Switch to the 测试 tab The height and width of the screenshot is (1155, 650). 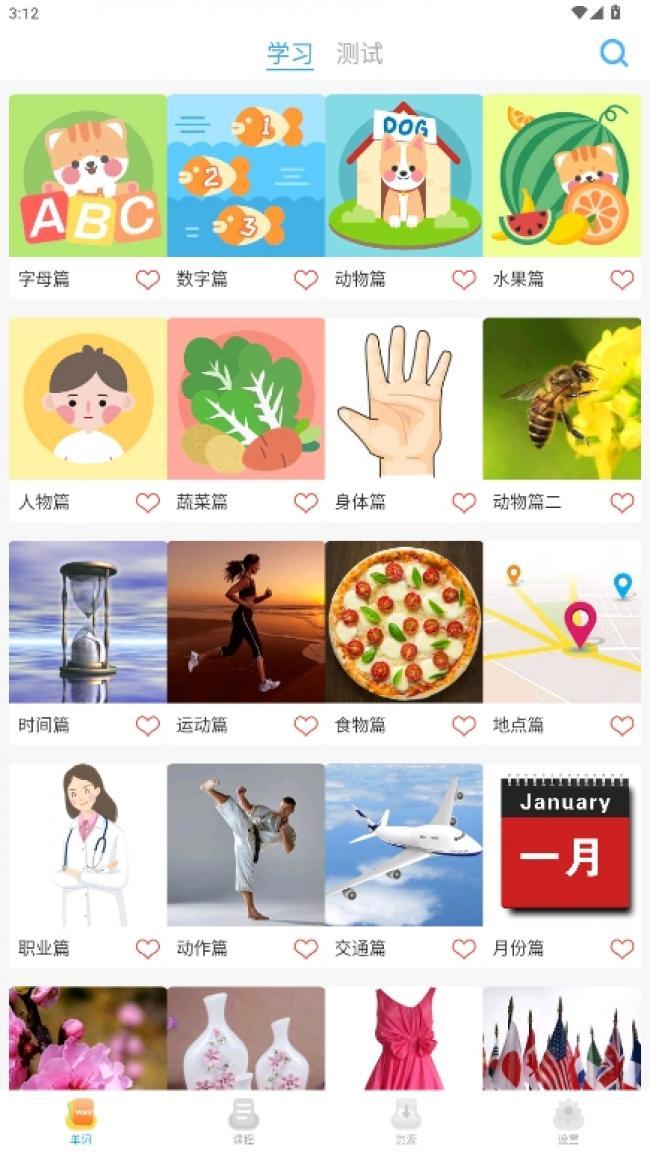(x=359, y=53)
